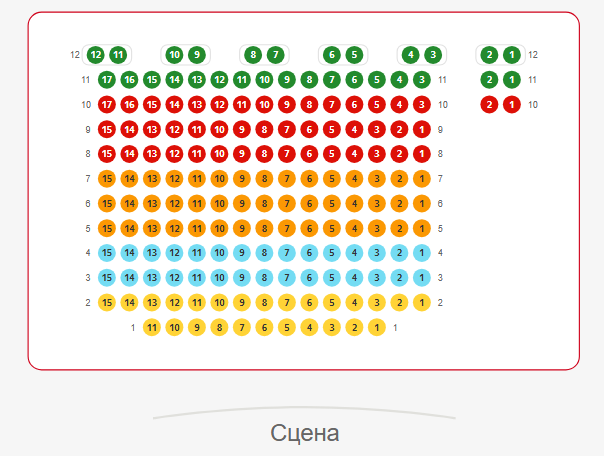Select red seat 17 in row 10
Image resolution: width=604 pixels, height=456 pixels.
coord(107,104)
